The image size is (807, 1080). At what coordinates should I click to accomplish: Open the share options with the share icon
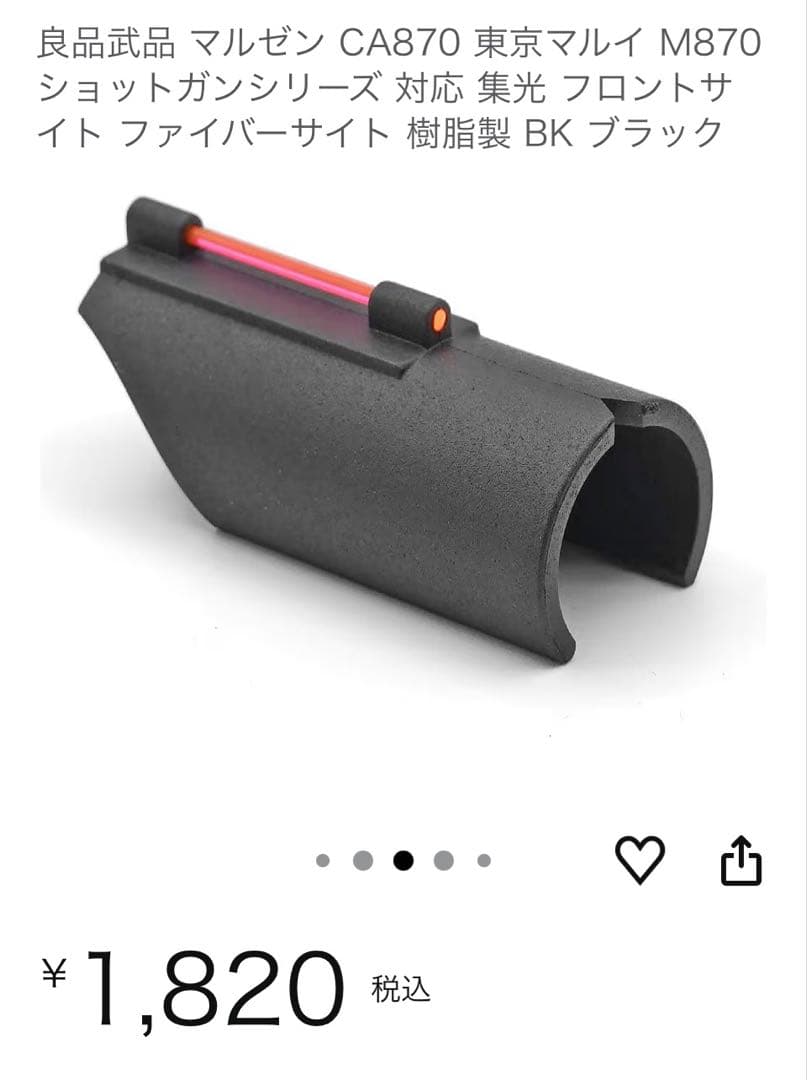[740, 858]
